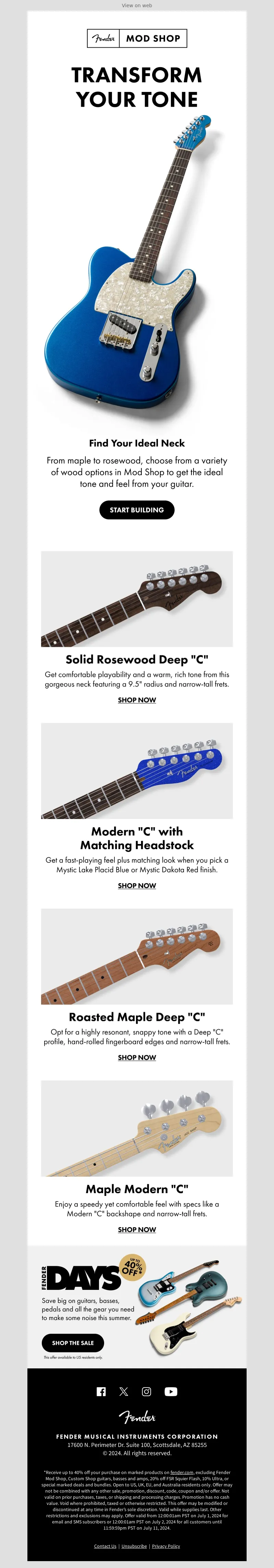Tap the SHOP THE SALE button

click(x=73, y=1343)
